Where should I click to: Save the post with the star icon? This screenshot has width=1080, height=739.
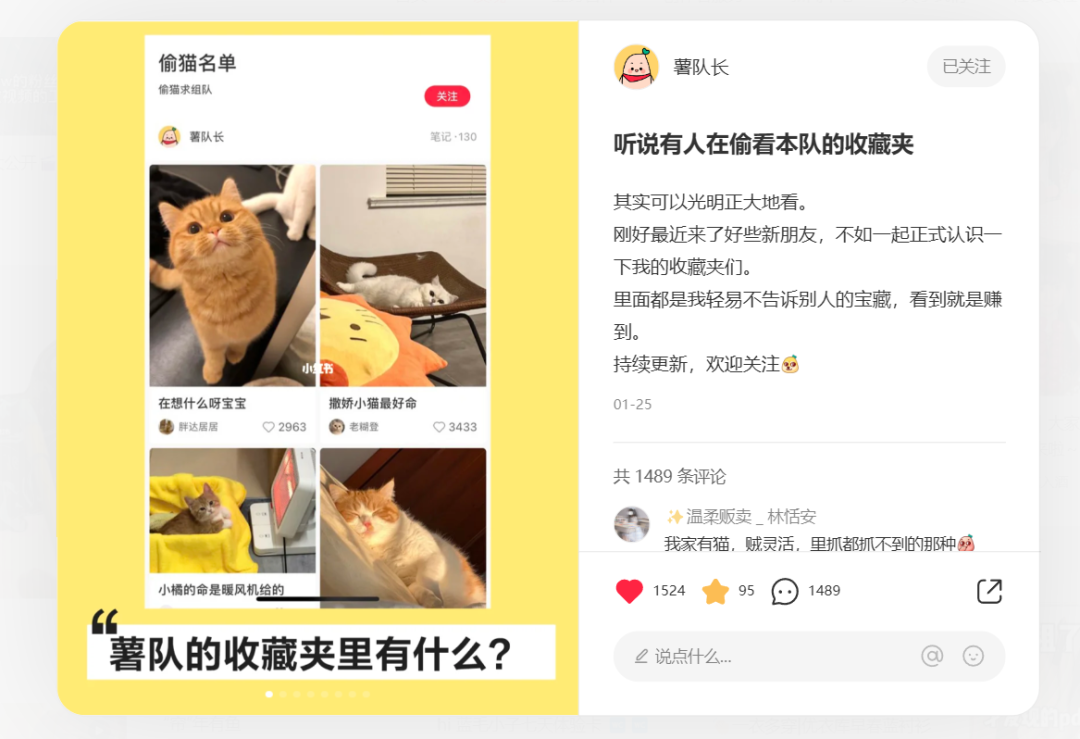715,591
